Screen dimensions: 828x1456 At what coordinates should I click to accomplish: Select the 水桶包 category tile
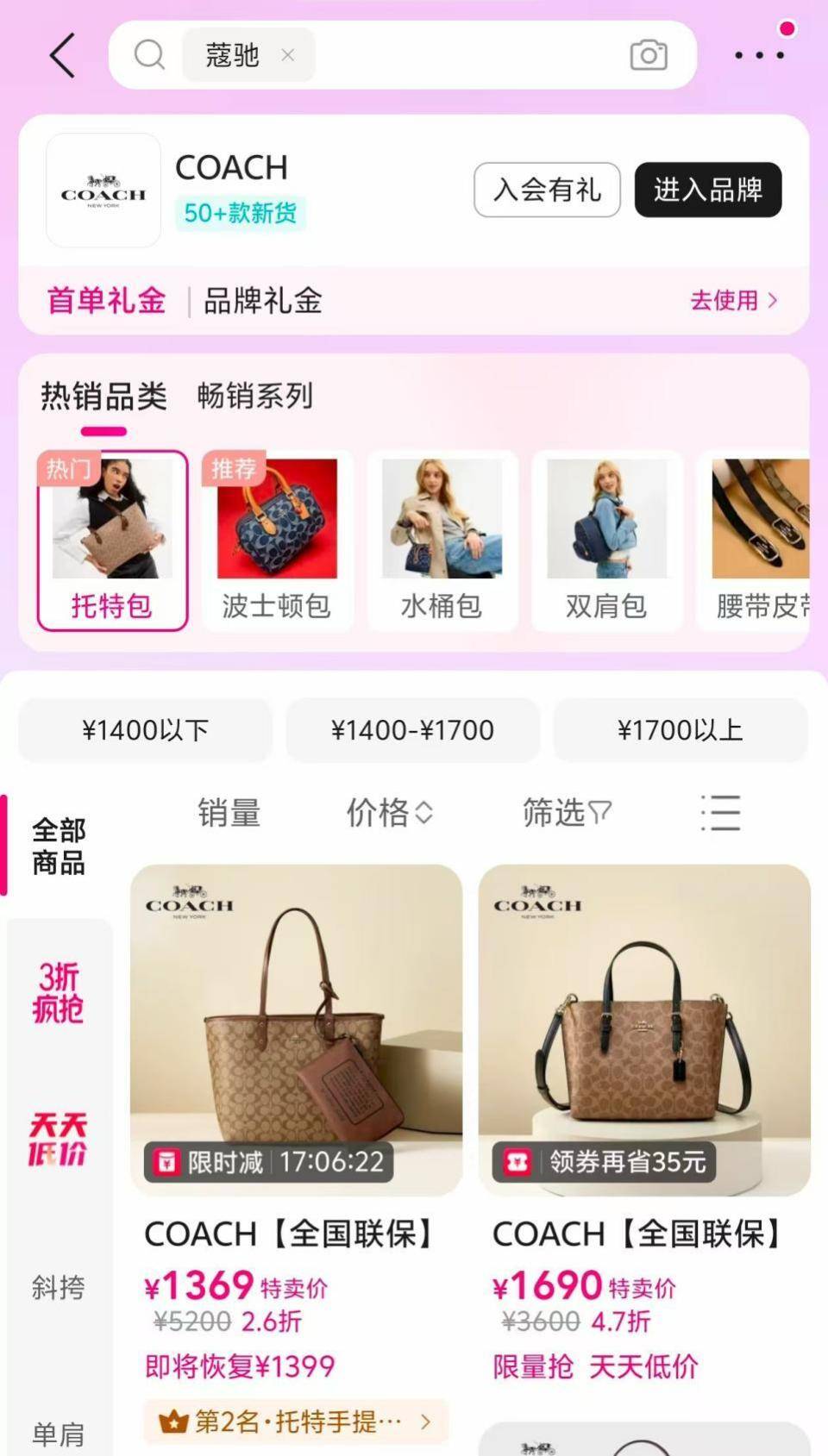tap(442, 541)
